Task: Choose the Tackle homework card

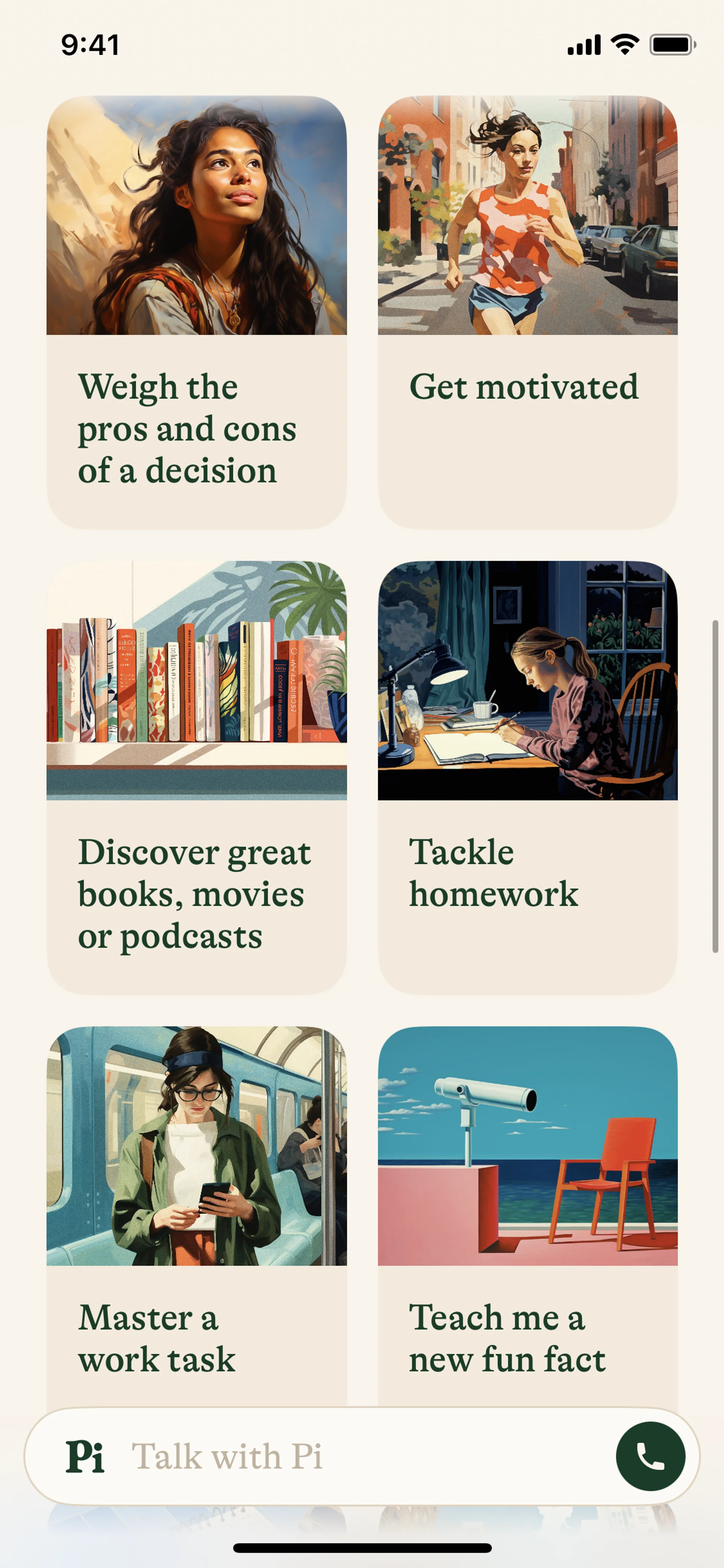Action: [x=528, y=777]
